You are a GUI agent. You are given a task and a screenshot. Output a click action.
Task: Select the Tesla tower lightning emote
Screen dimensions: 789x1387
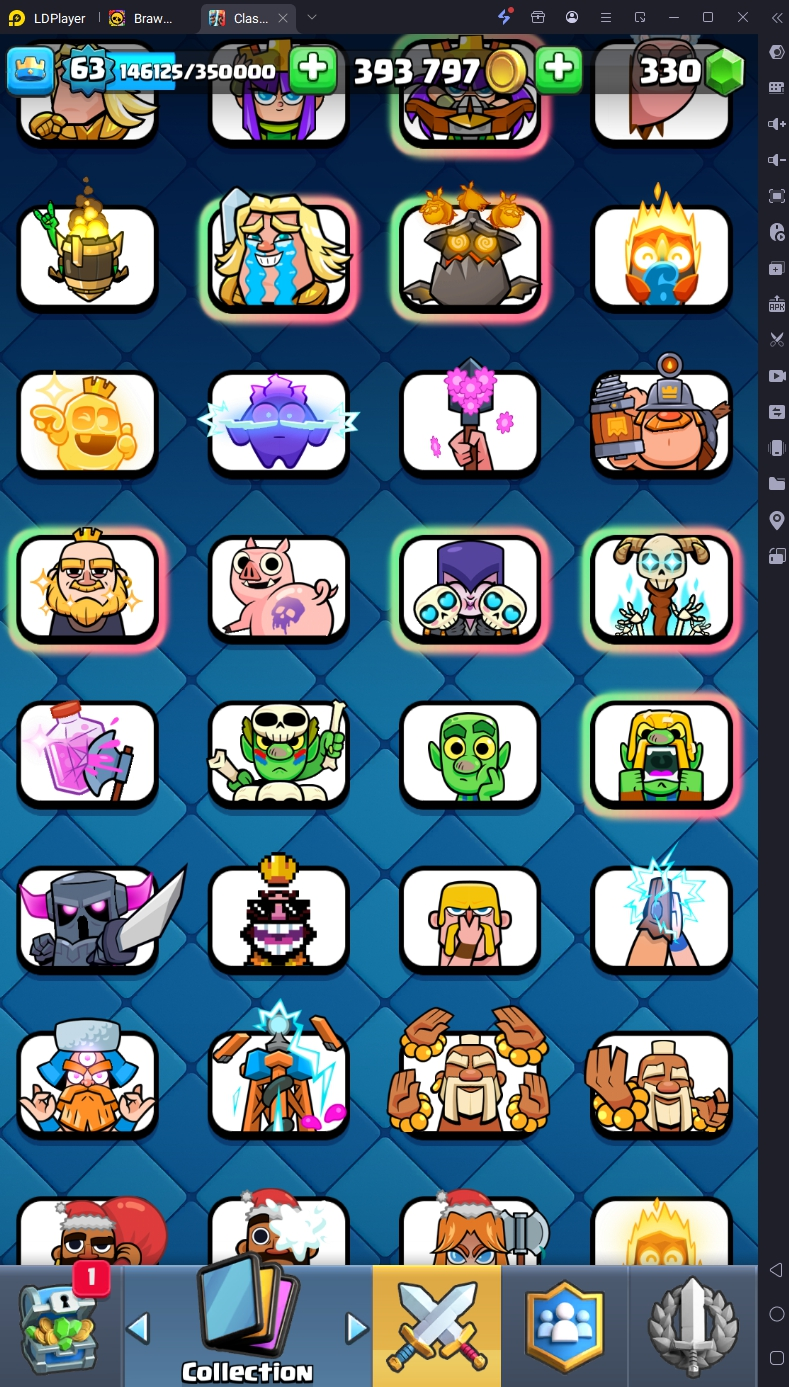(x=279, y=1083)
